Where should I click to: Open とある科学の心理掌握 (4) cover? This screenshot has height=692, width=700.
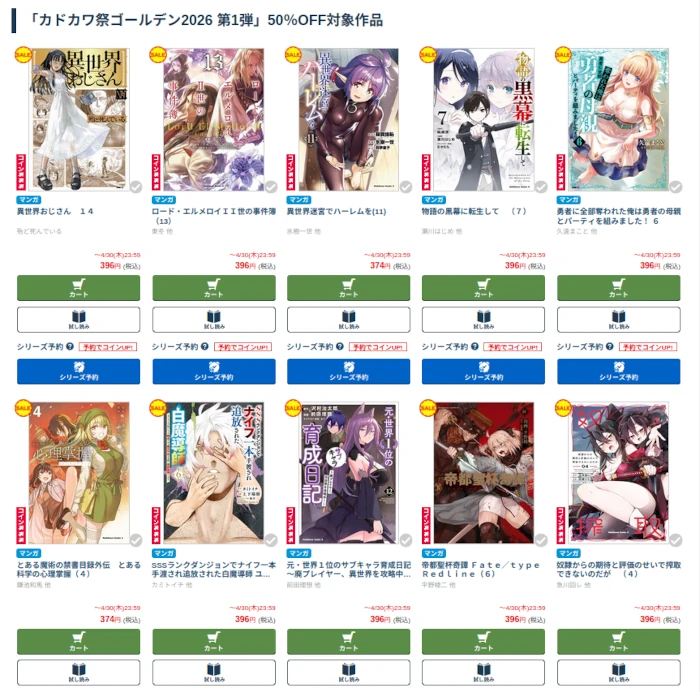pos(78,472)
